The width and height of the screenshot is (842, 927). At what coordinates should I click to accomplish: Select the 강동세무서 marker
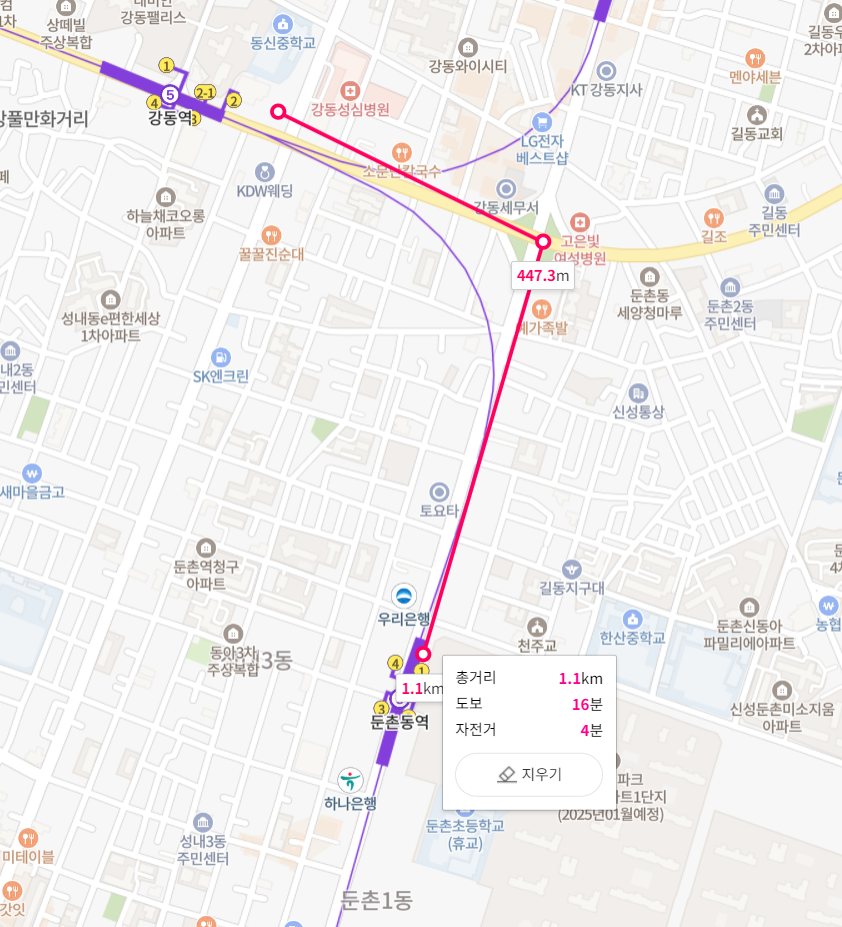[x=506, y=188]
